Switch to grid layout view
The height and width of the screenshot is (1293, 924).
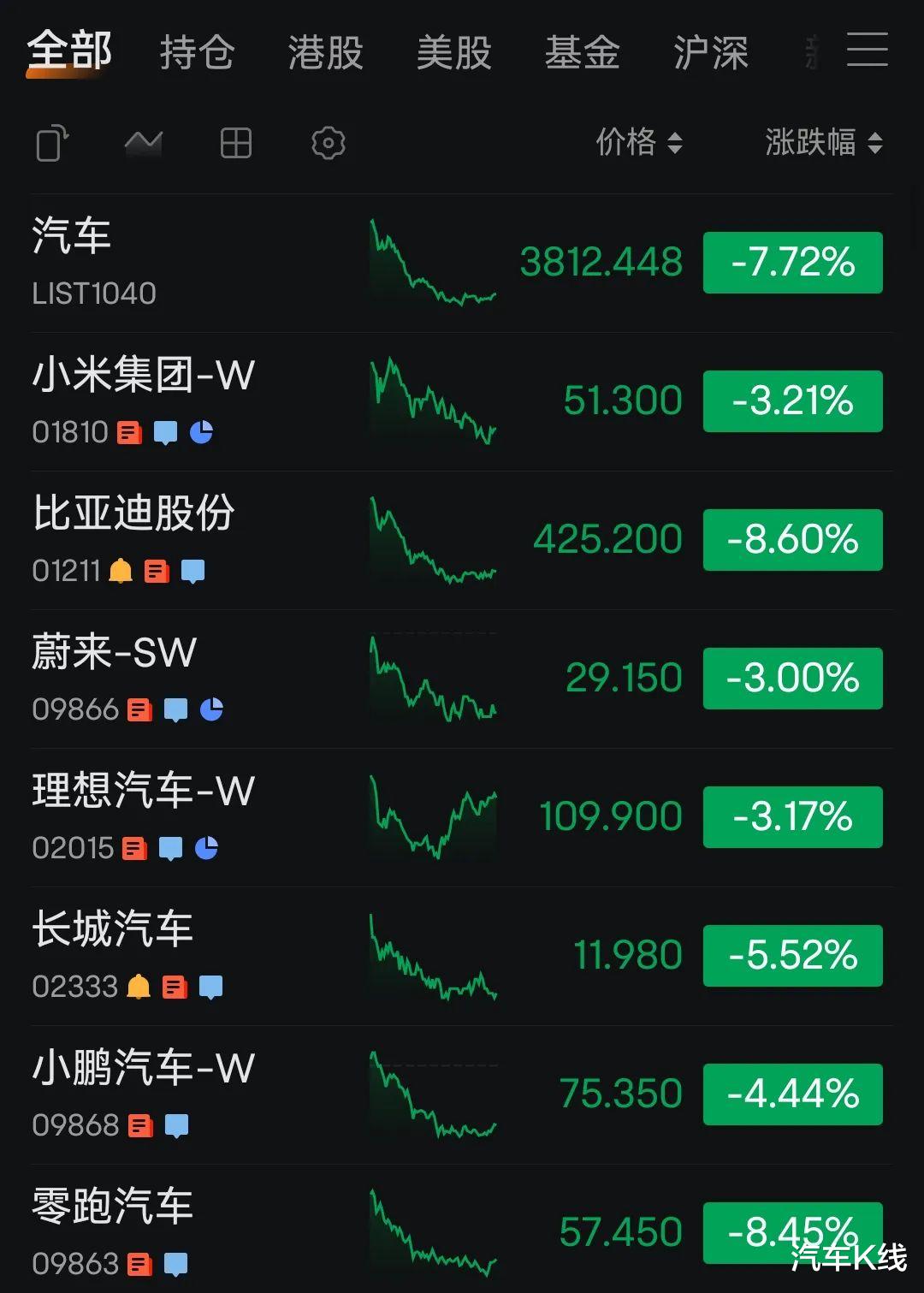point(235,143)
